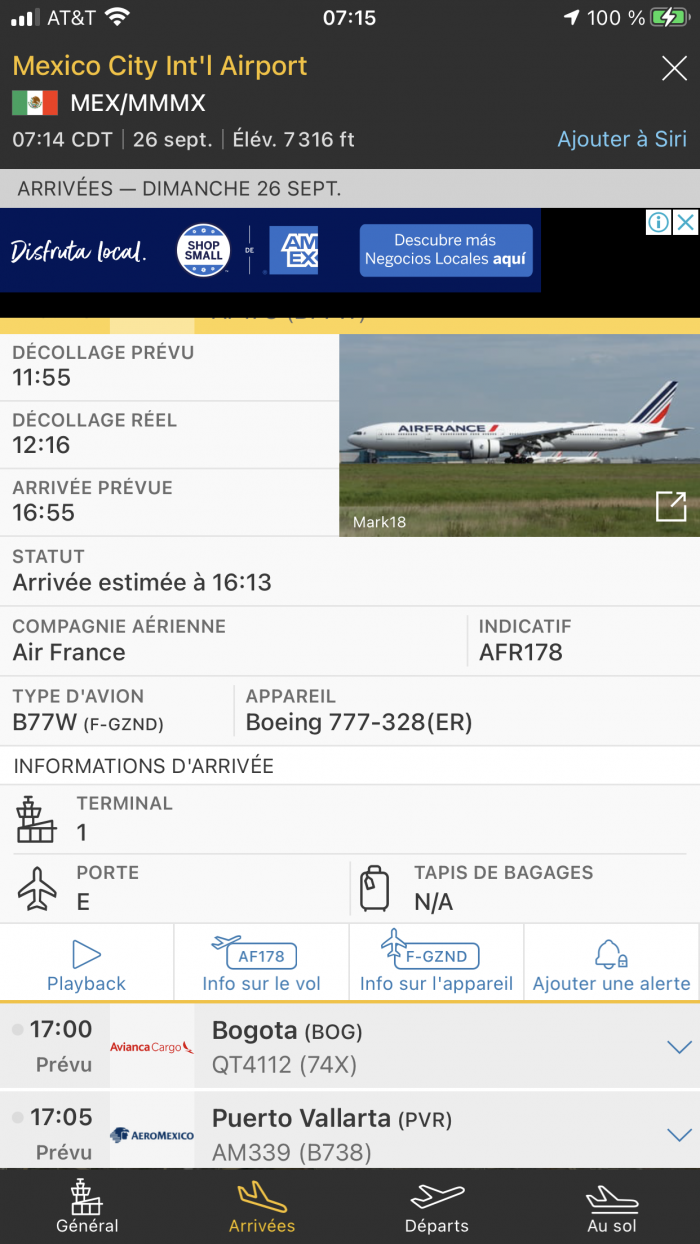The image size is (700, 1244).
Task: Close the Mexico City airport panel
Action: pyautogui.click(x=674, y=69)
